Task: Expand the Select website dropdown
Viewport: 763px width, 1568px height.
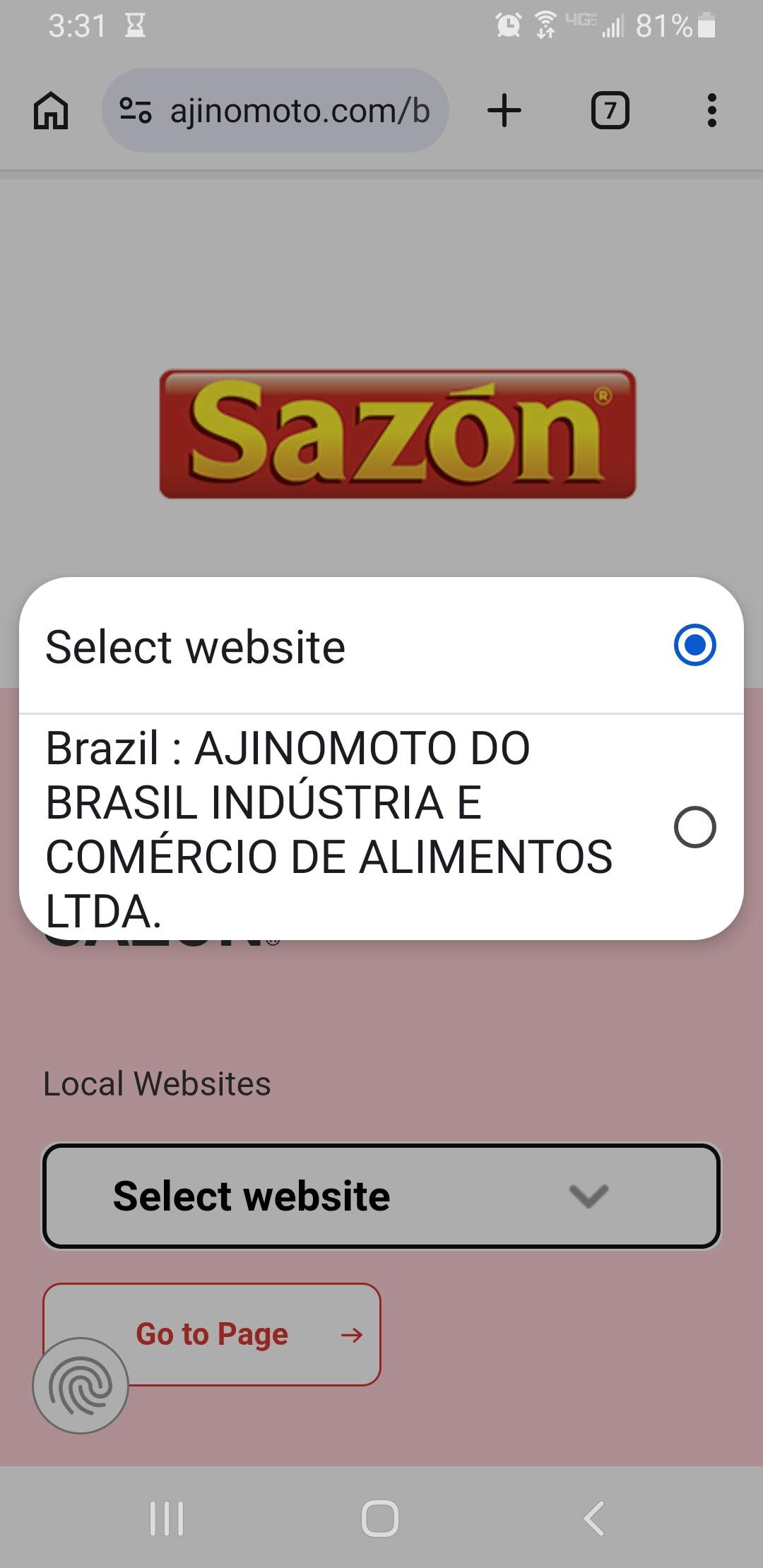Action: [x=381, y=1196]
